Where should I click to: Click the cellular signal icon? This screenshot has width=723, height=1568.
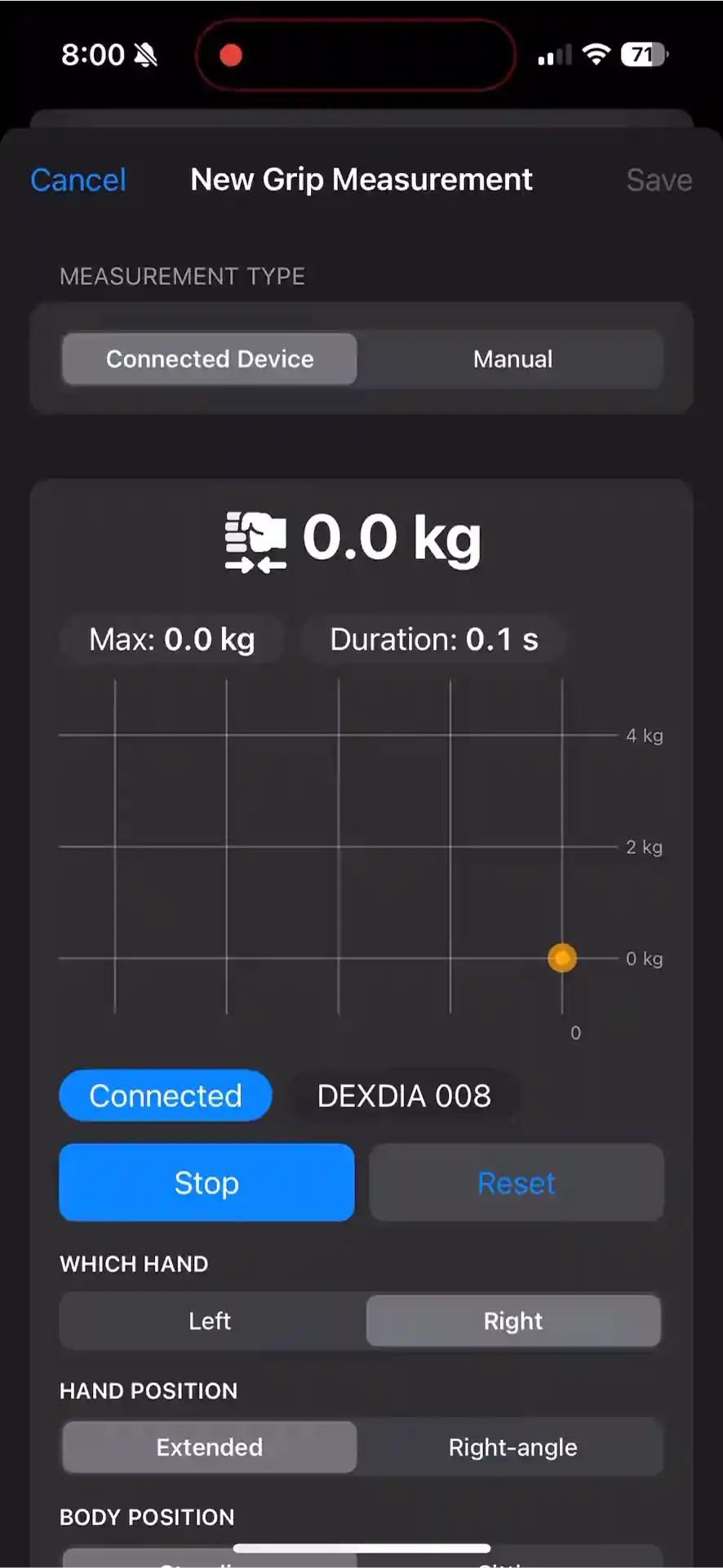click(554, 54)
